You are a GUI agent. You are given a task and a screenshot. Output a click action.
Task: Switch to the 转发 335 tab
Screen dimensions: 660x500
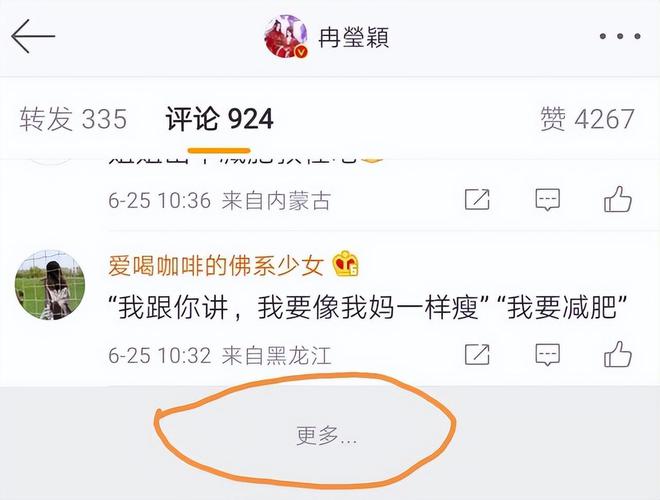[73, 119]
